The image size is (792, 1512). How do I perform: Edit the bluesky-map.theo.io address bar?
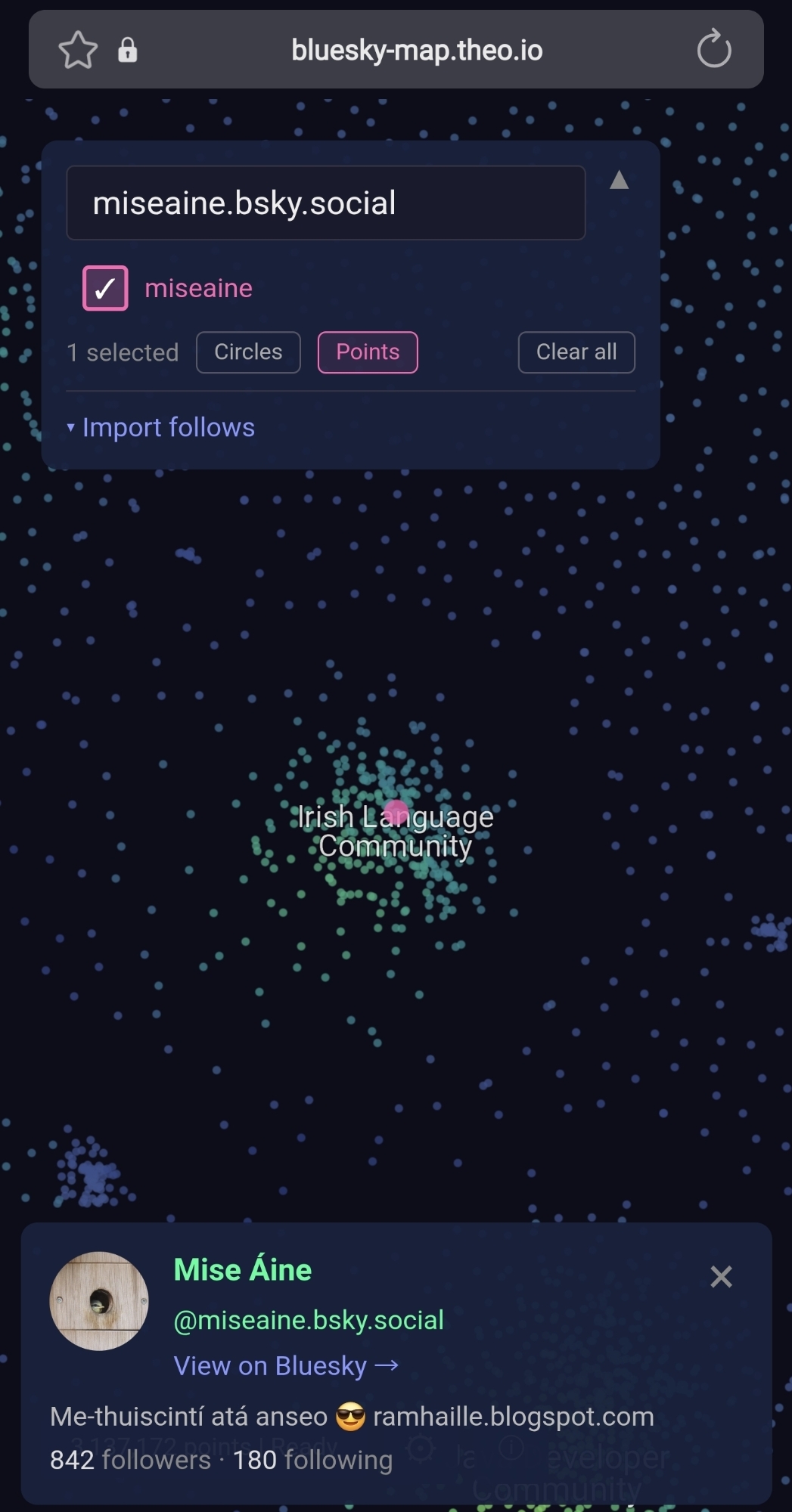[417, 51]
